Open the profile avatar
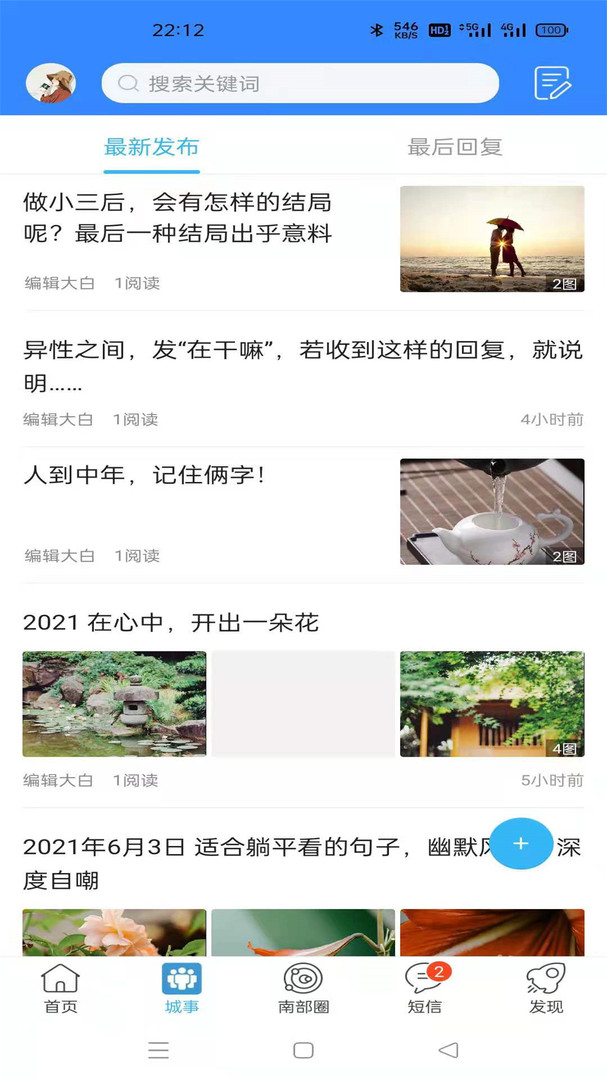The width and height of the screenshot is (607, 1080). (51, 84)
